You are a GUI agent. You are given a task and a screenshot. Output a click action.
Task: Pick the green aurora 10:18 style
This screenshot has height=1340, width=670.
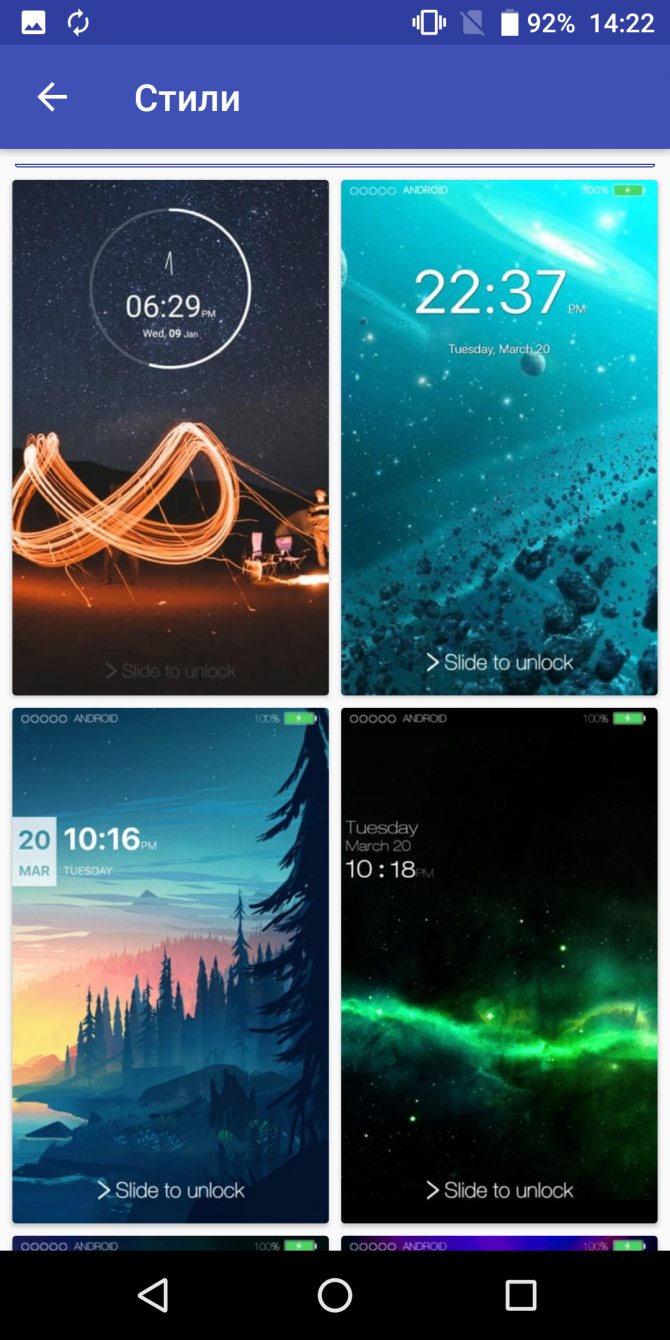499,965
